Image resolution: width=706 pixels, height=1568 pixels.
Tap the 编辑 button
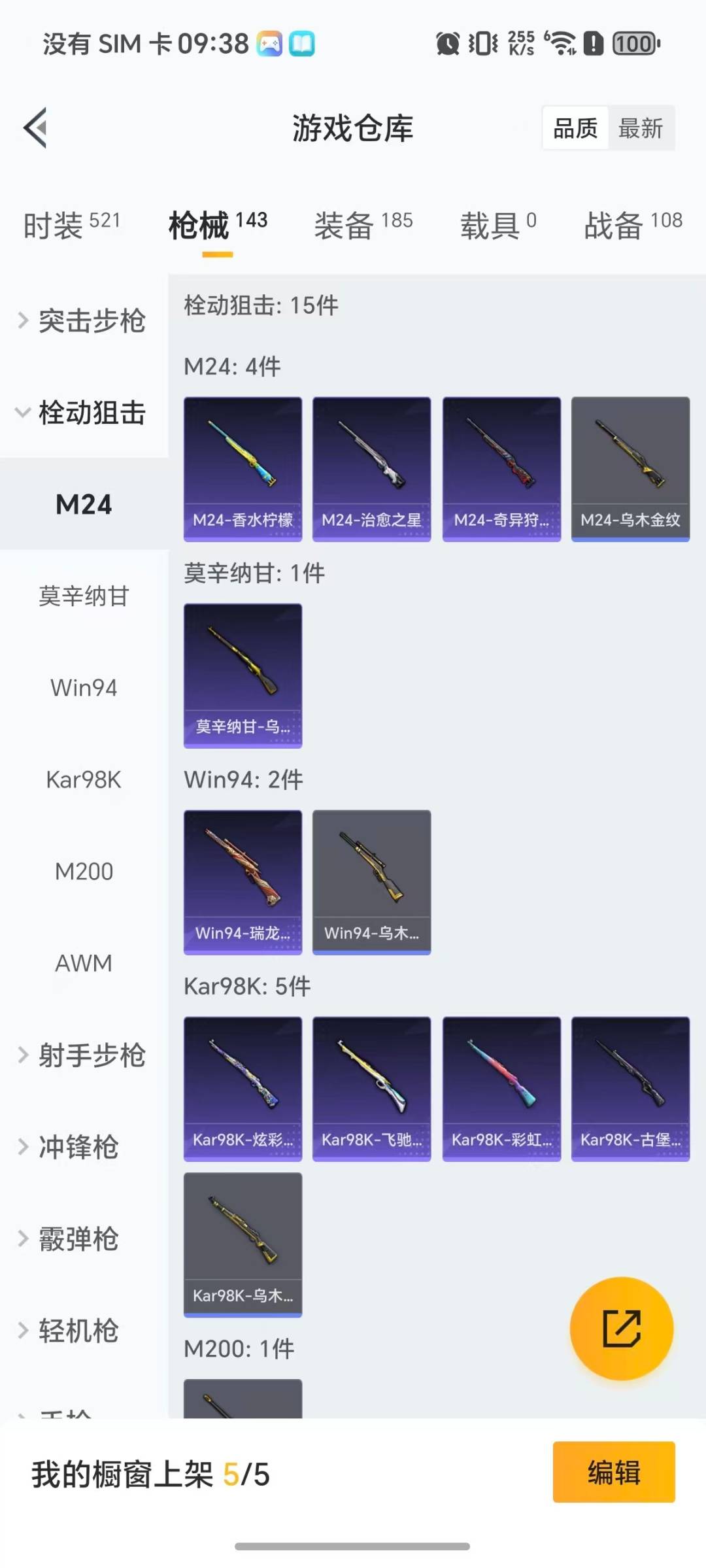(613, 1472)
